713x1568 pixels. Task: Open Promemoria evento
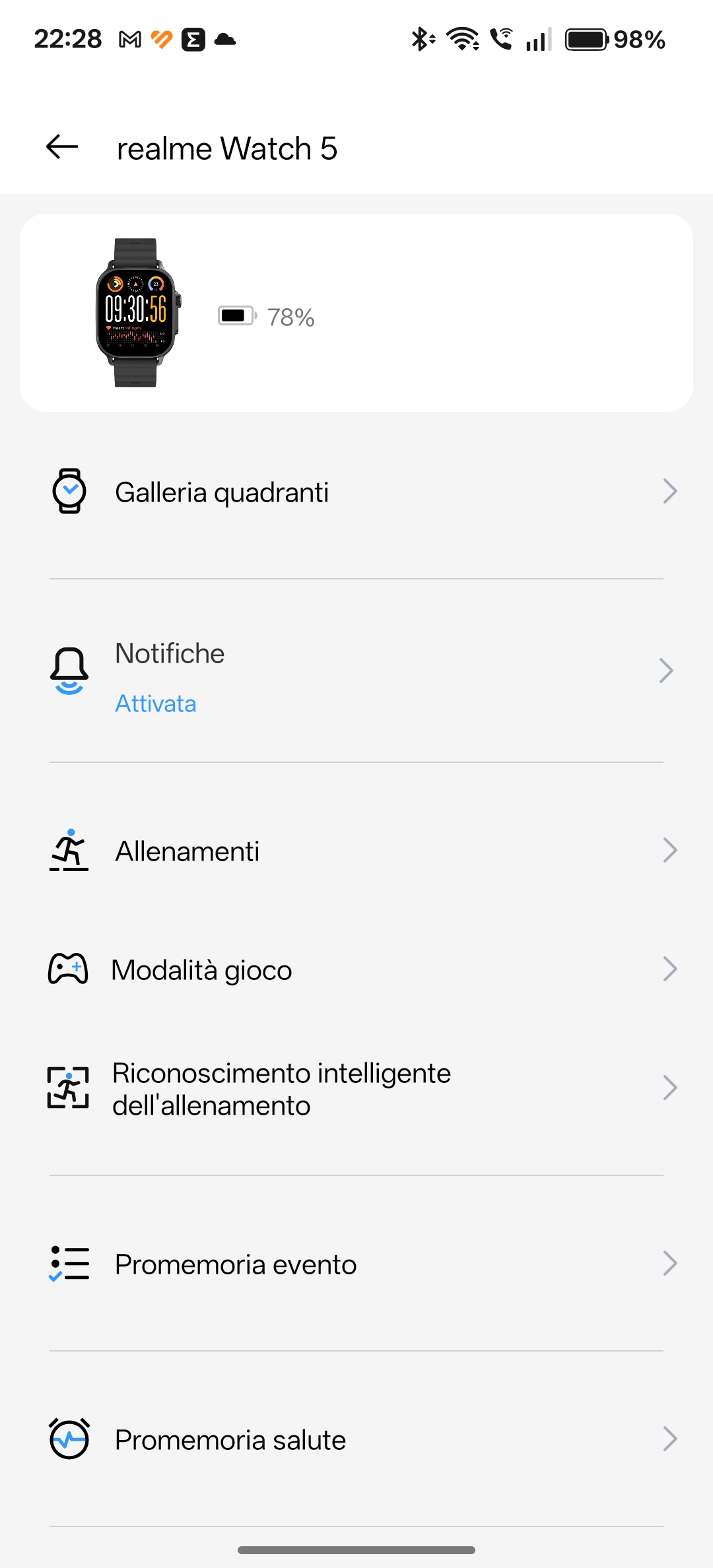pos(356,1264)
